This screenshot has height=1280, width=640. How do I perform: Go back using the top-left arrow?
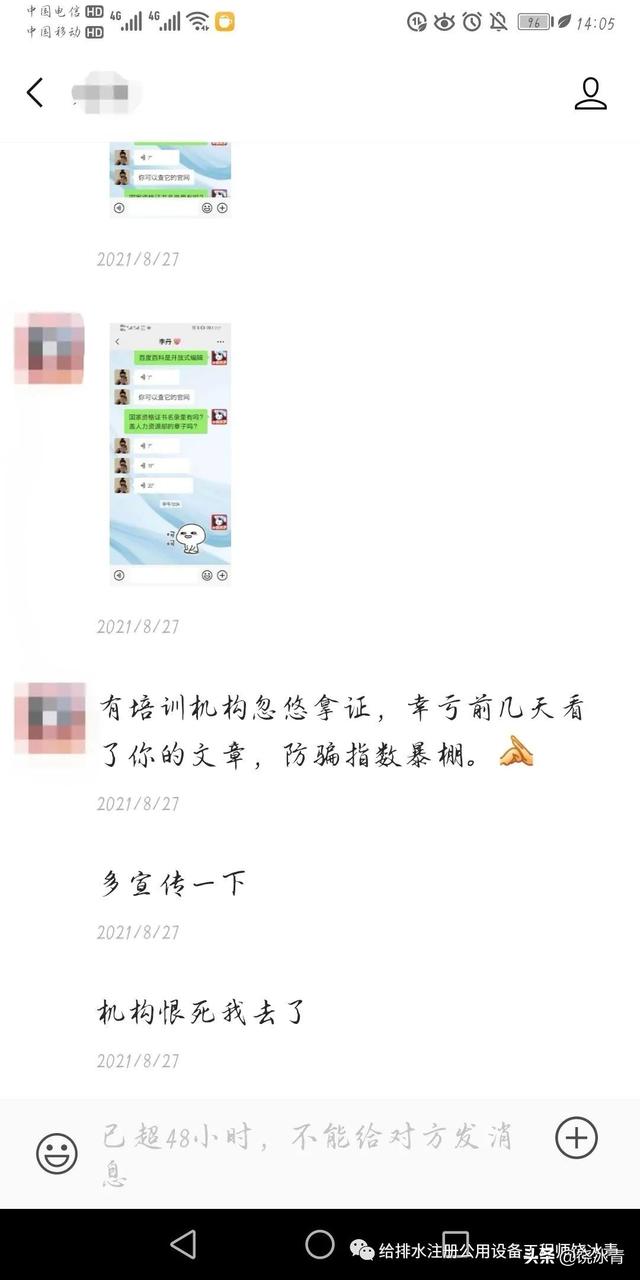tap(35, 93)
